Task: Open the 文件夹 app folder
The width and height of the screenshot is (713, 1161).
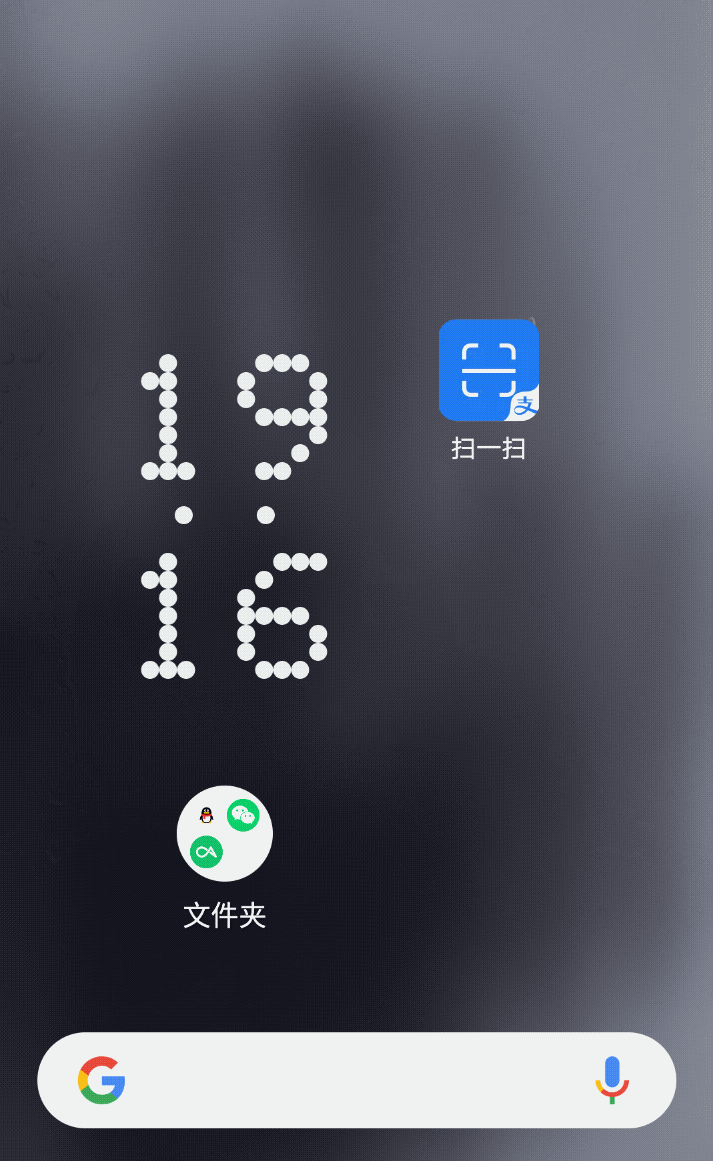Action: (x=225, y=833)
